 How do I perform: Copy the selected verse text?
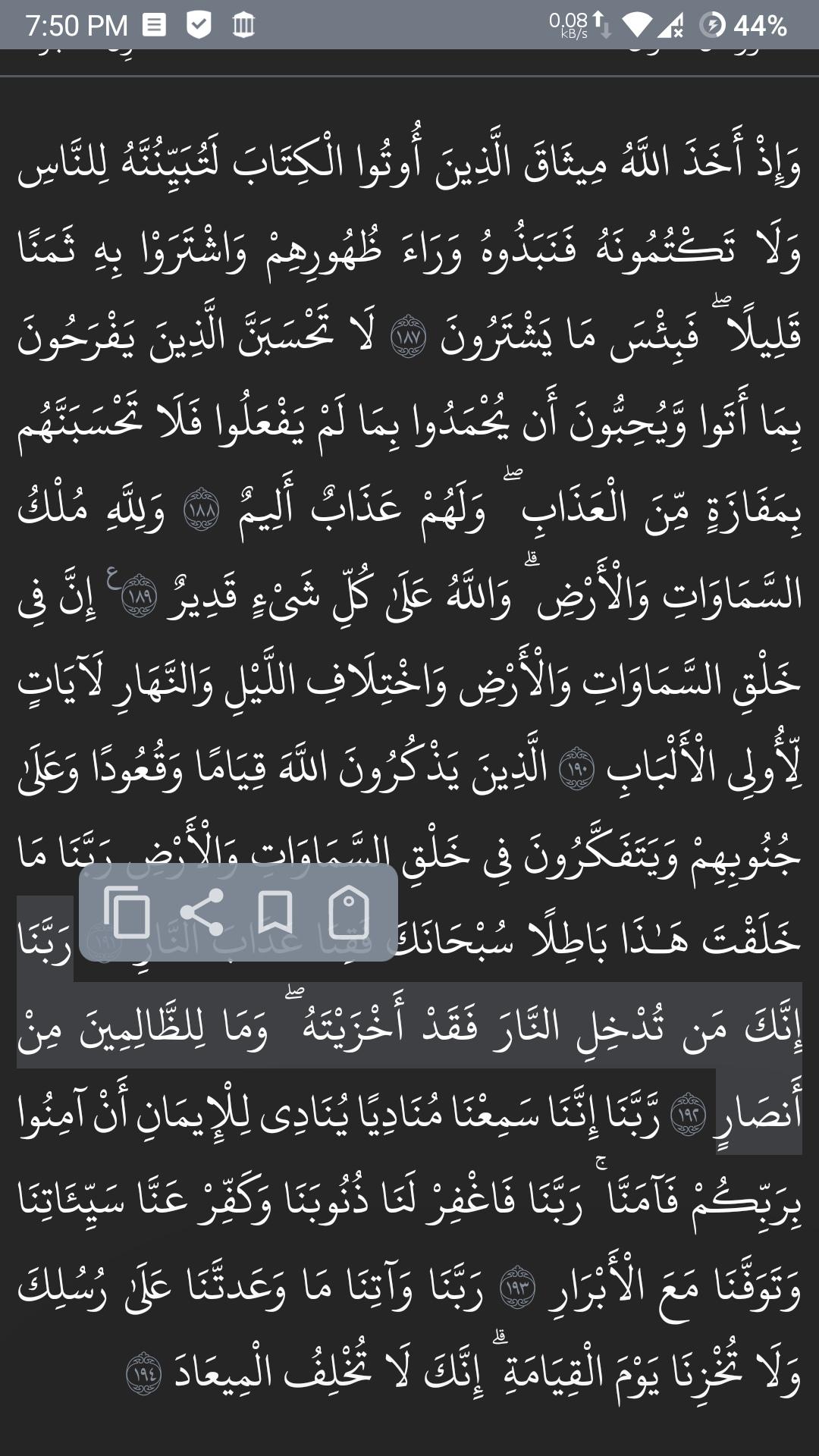click(x=127, y=912)
